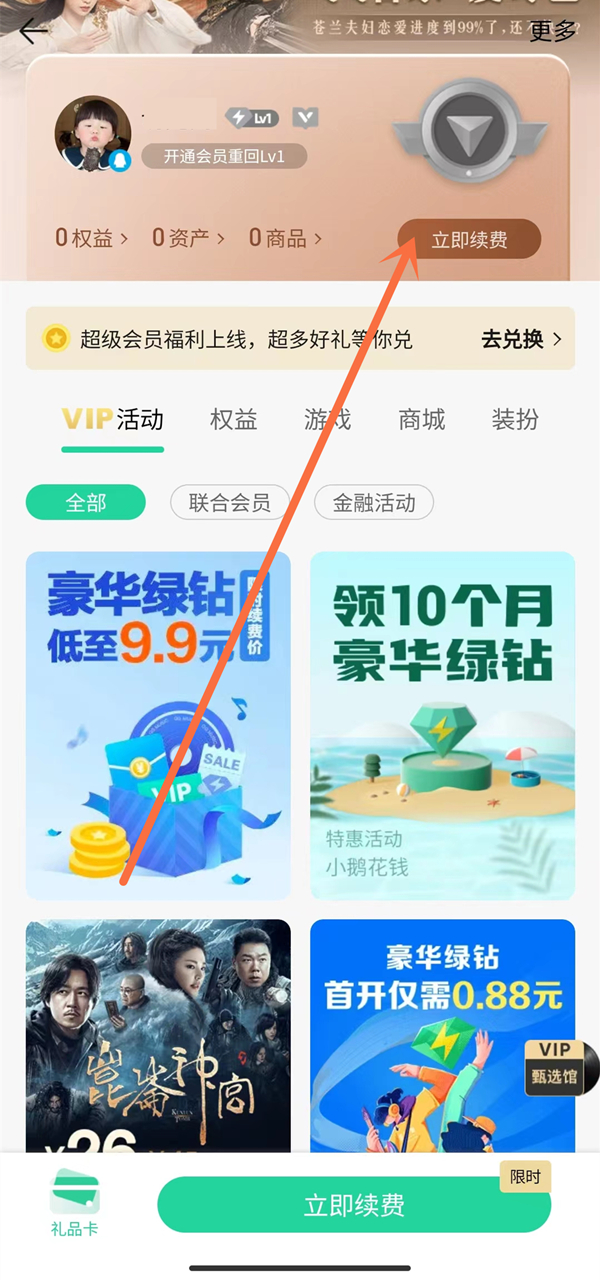View 0权益 details
600x1280 pixels.
pos(91,238)
